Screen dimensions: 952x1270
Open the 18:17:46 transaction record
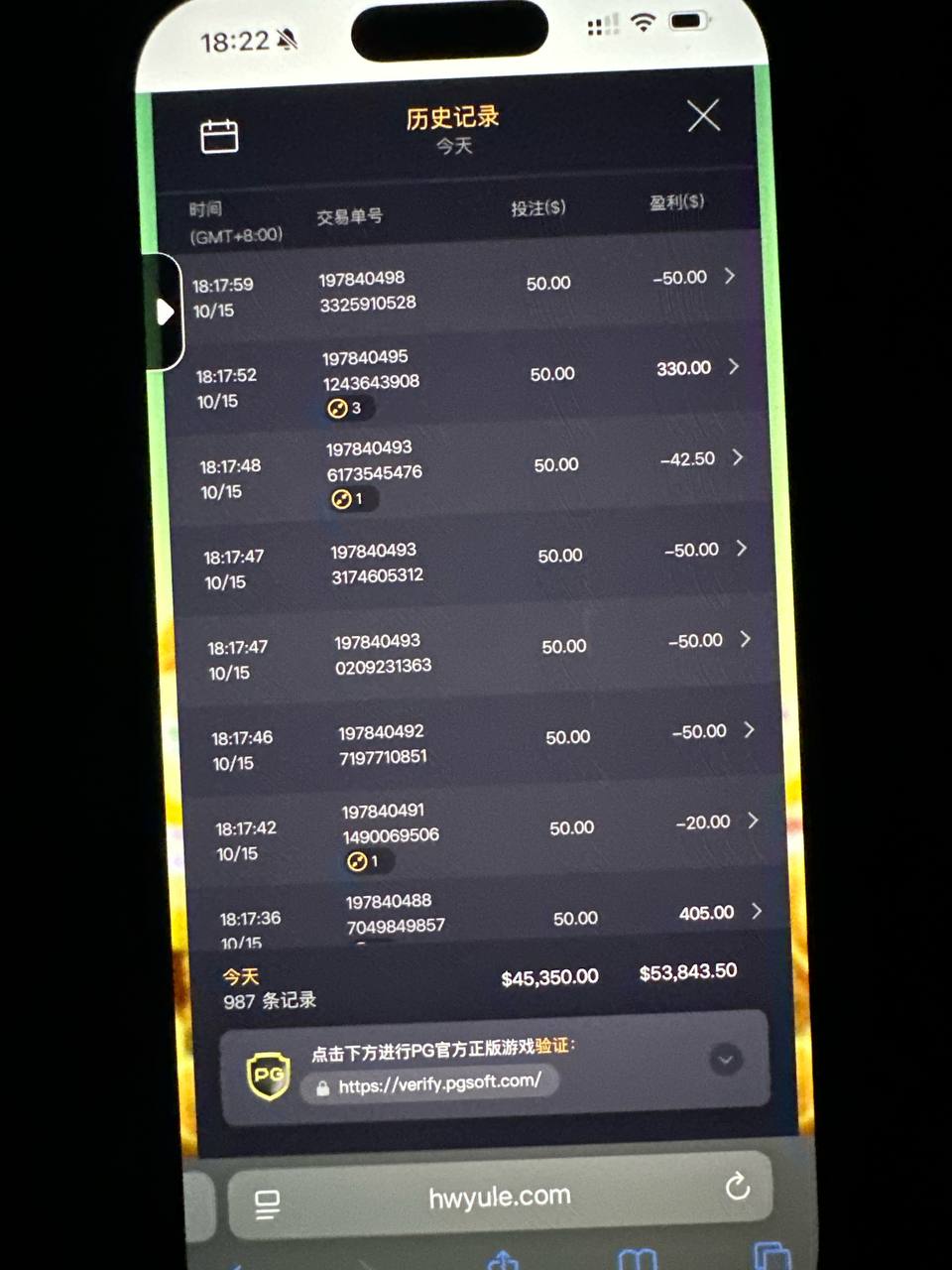[749, 730]
